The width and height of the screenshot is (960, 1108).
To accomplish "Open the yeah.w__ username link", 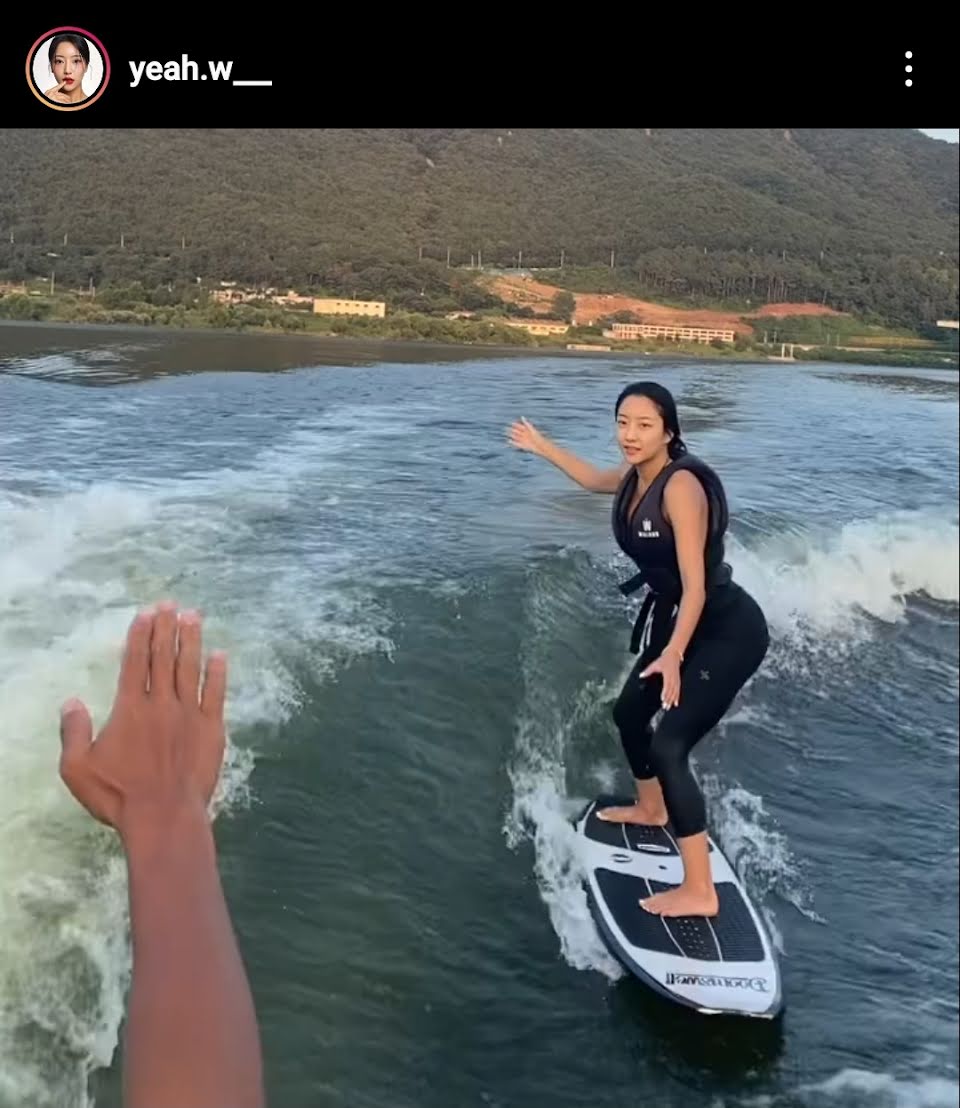I will click(x=199, y=70).
